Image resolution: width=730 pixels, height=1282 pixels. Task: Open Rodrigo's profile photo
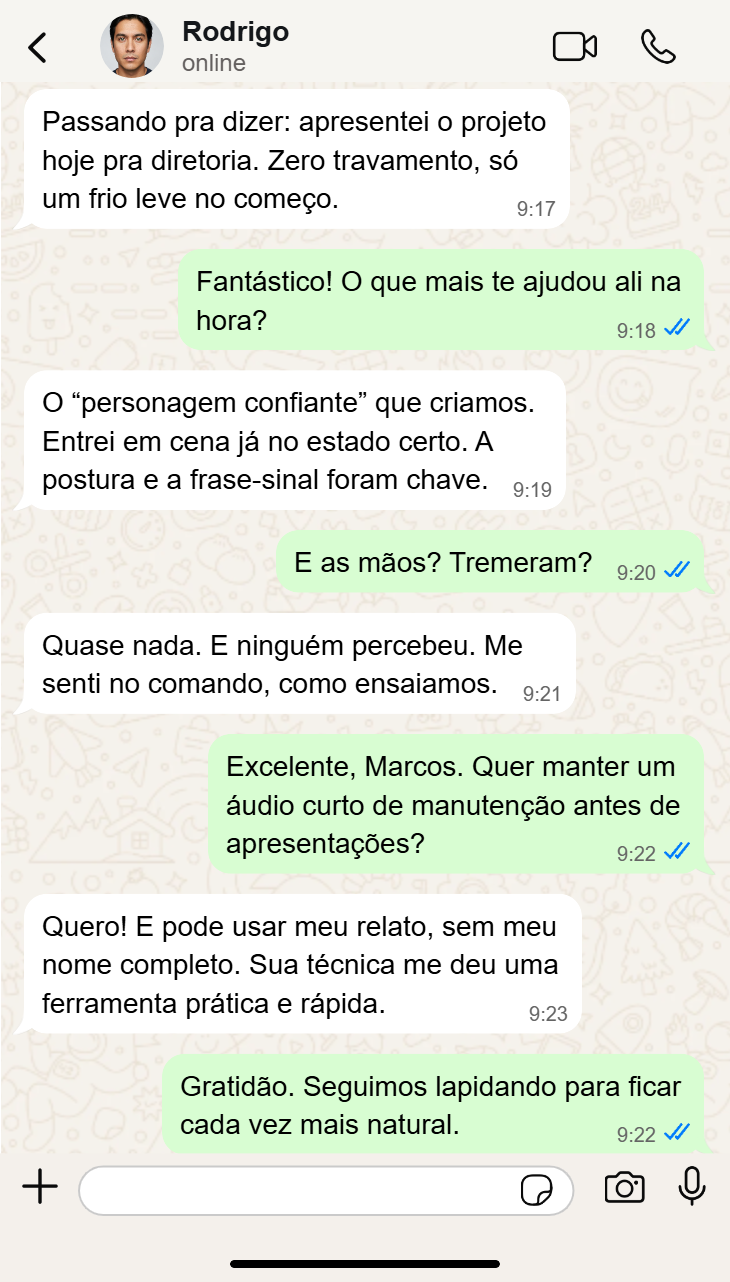[132, 46]
